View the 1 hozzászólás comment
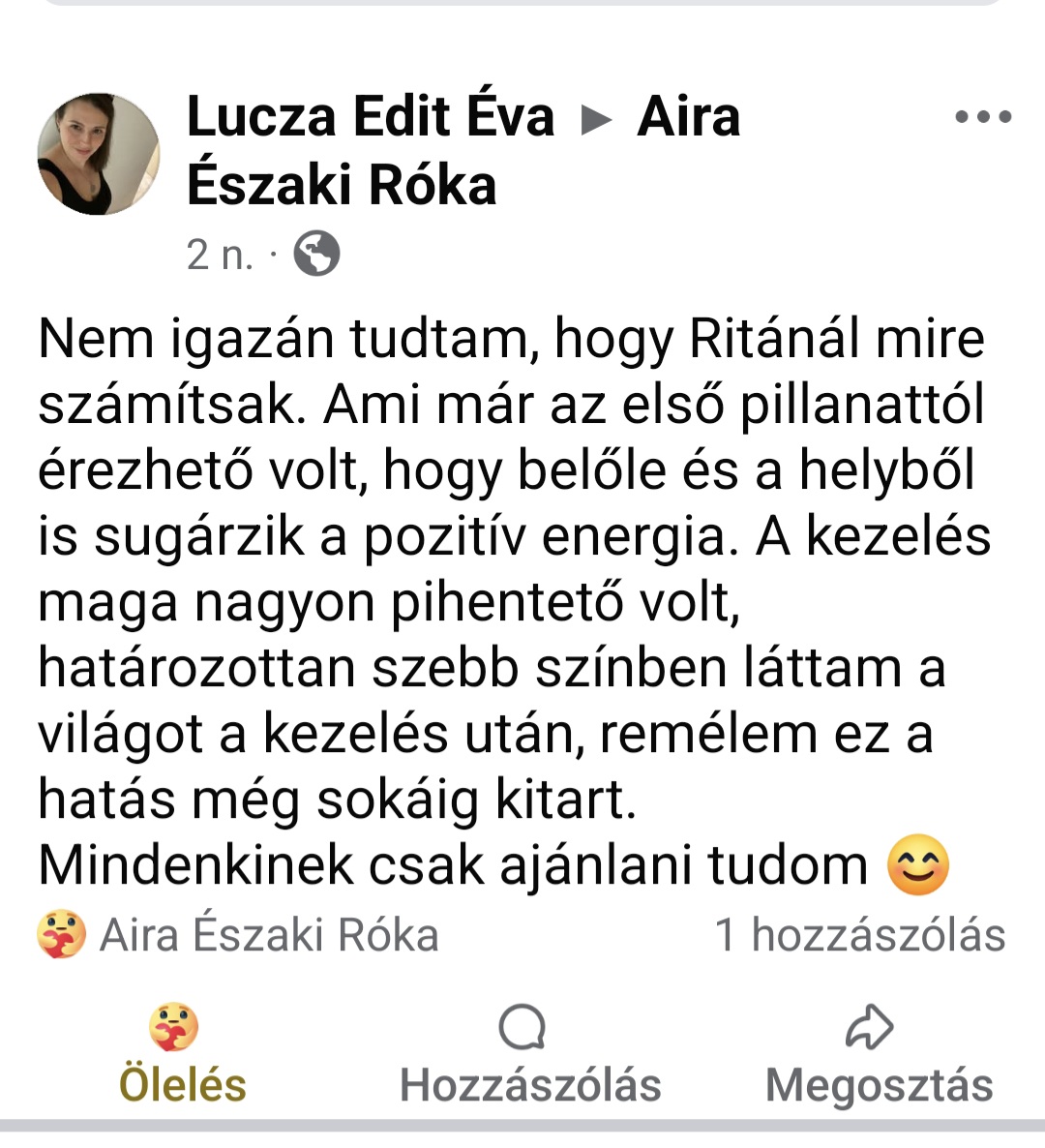1045x1148 pixels. tap(860, 935)
